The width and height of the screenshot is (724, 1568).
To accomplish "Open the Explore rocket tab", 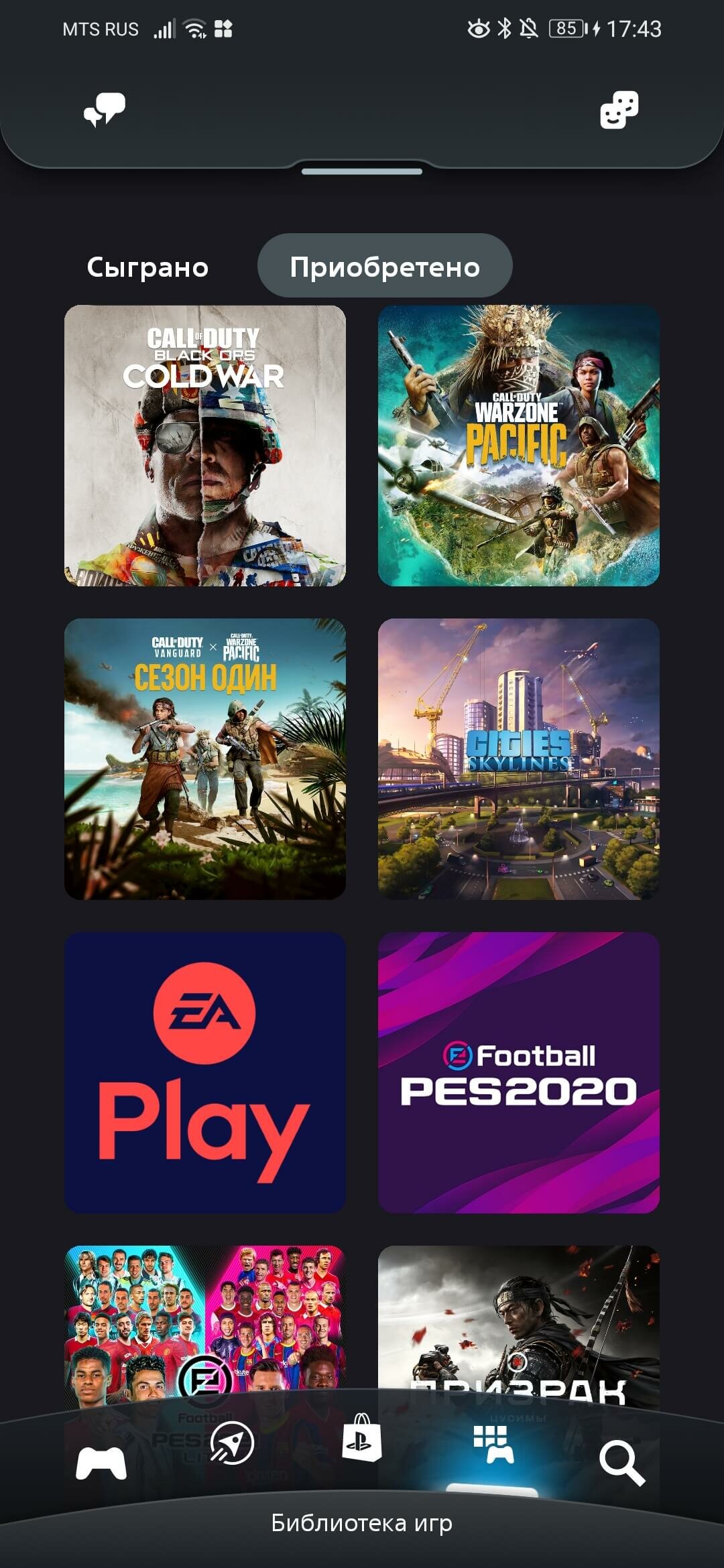I will (x=232, y=1443).
